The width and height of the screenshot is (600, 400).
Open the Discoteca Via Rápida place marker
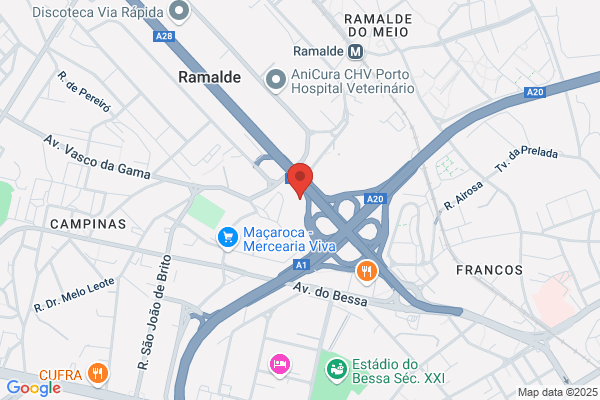pyautogui.click(x=179, y=11)
